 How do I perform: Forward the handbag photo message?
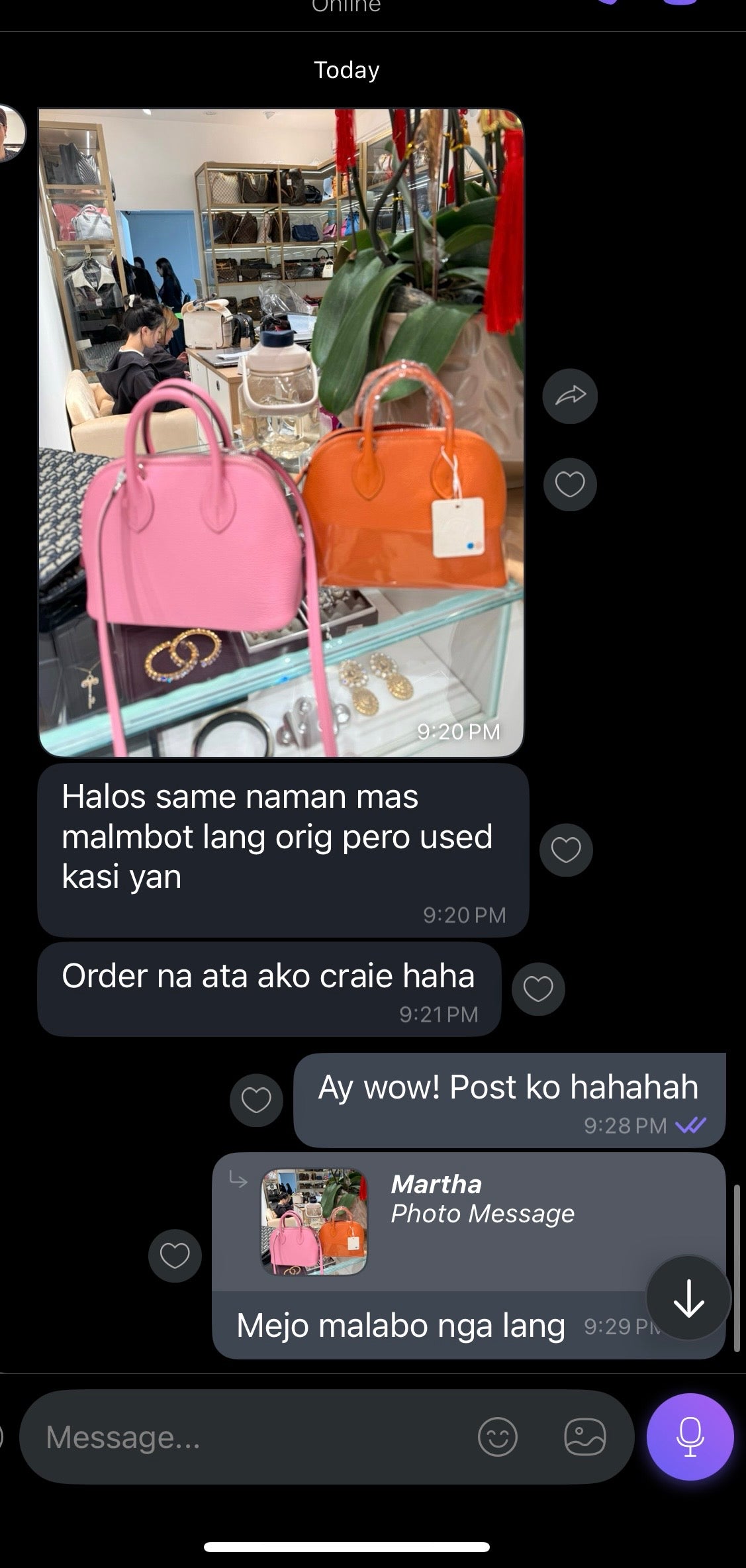[570, 396]
